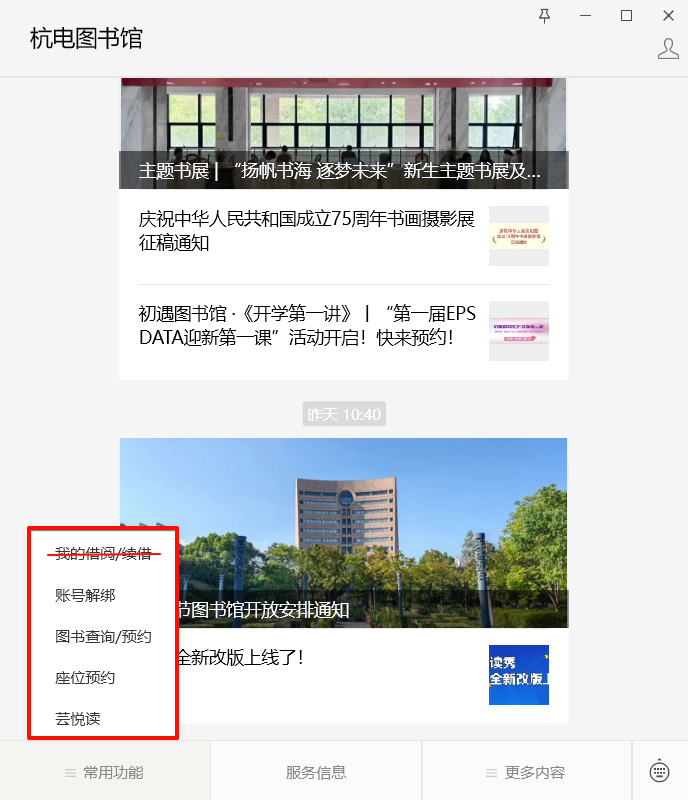The width and height of the screenshot is (688, 800).
Task: Pin the window on top
Action: click(545, 15)
